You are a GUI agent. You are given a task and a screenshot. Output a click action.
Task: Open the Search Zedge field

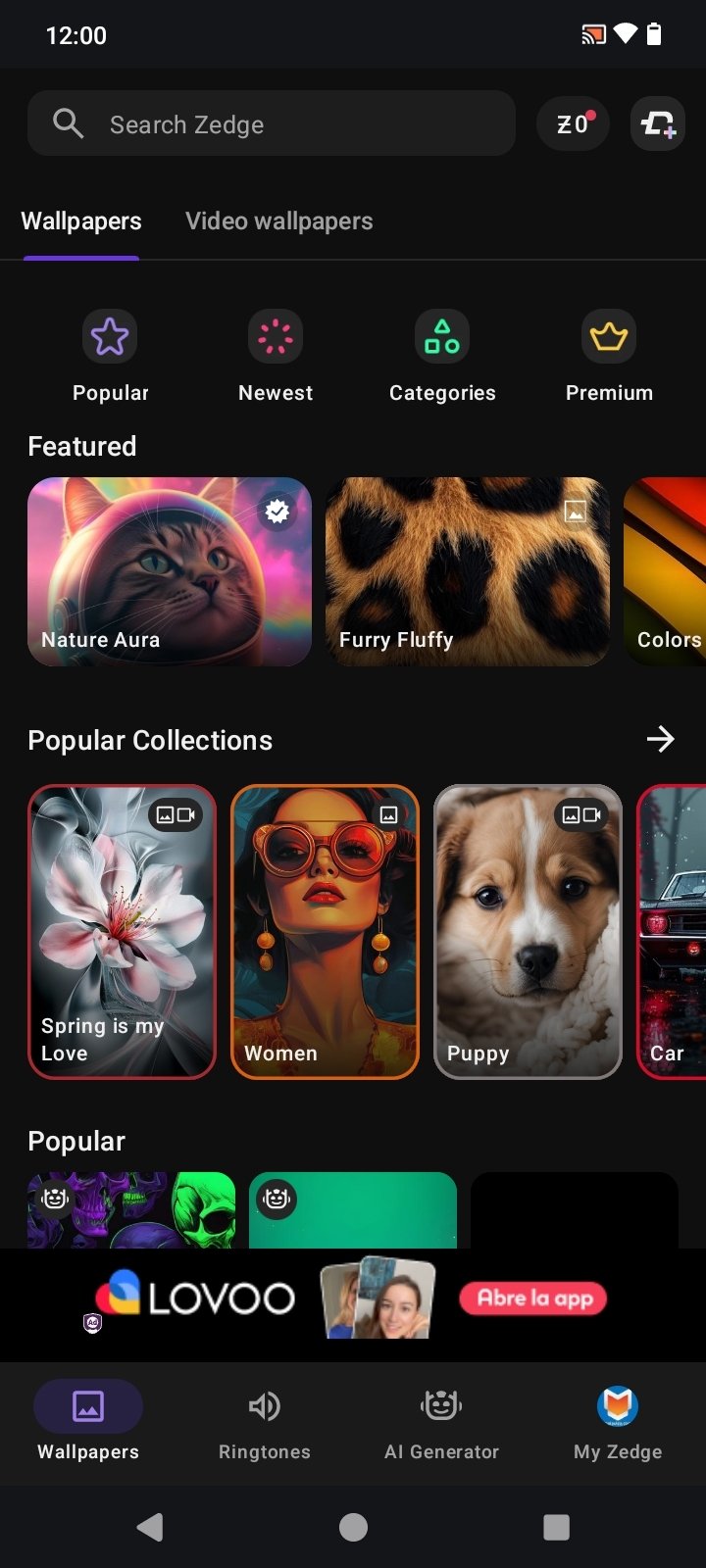pyautogui.click(x=272, y=123)
